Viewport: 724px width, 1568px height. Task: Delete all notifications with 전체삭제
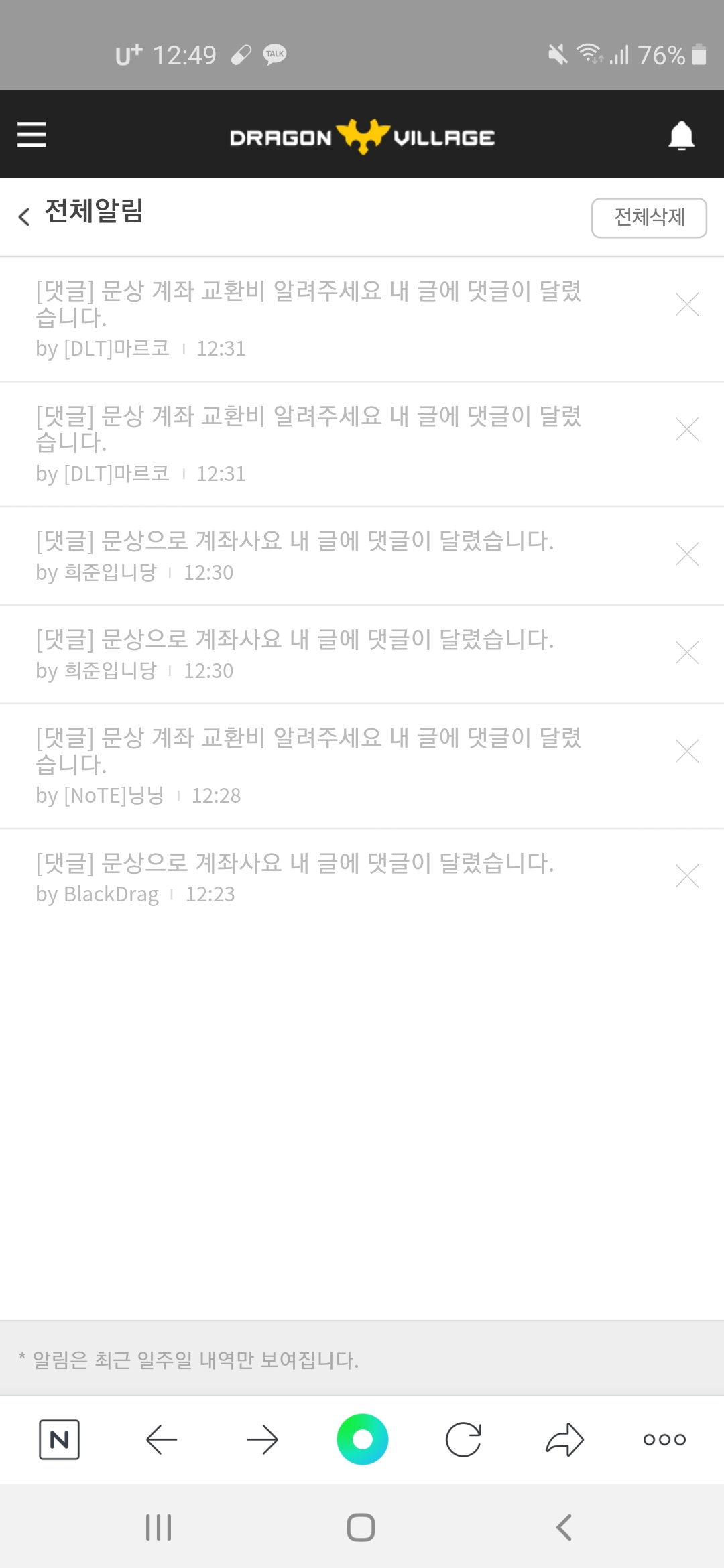(x=648, y=218)
